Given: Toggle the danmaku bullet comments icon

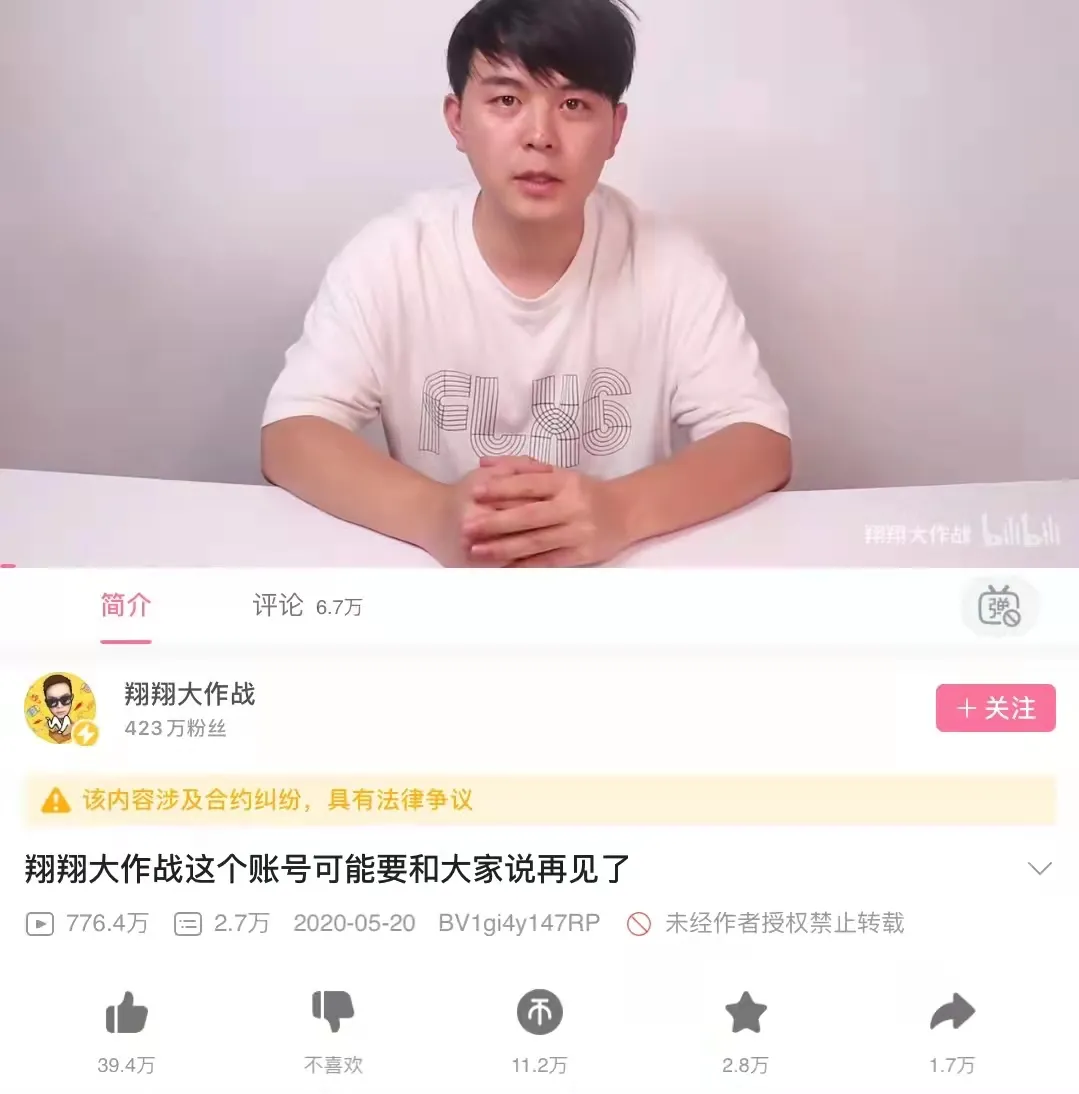Looking at the screenshot, I should pos(999,606).
